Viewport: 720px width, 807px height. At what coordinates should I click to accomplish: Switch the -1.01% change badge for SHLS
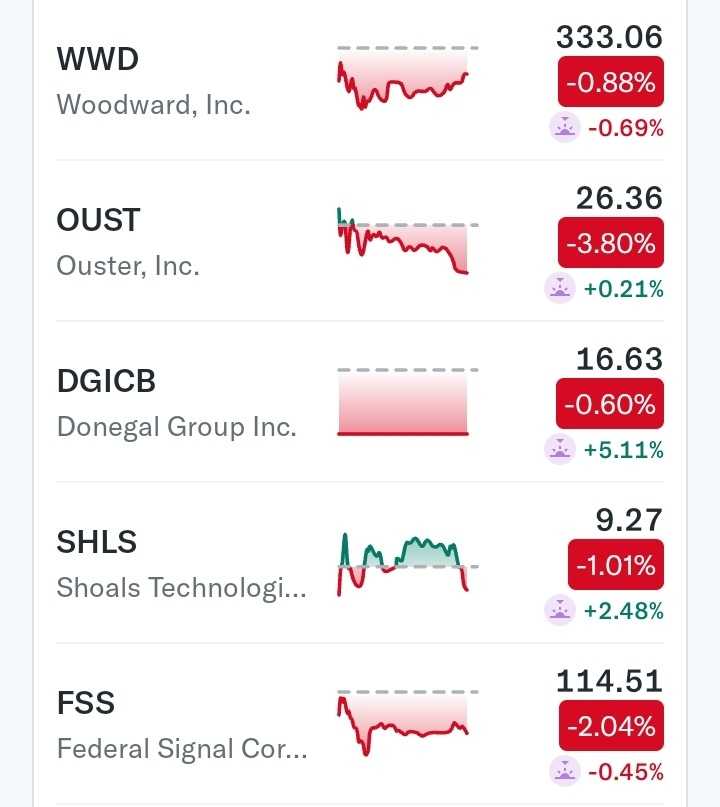click(x=614, y=566)
